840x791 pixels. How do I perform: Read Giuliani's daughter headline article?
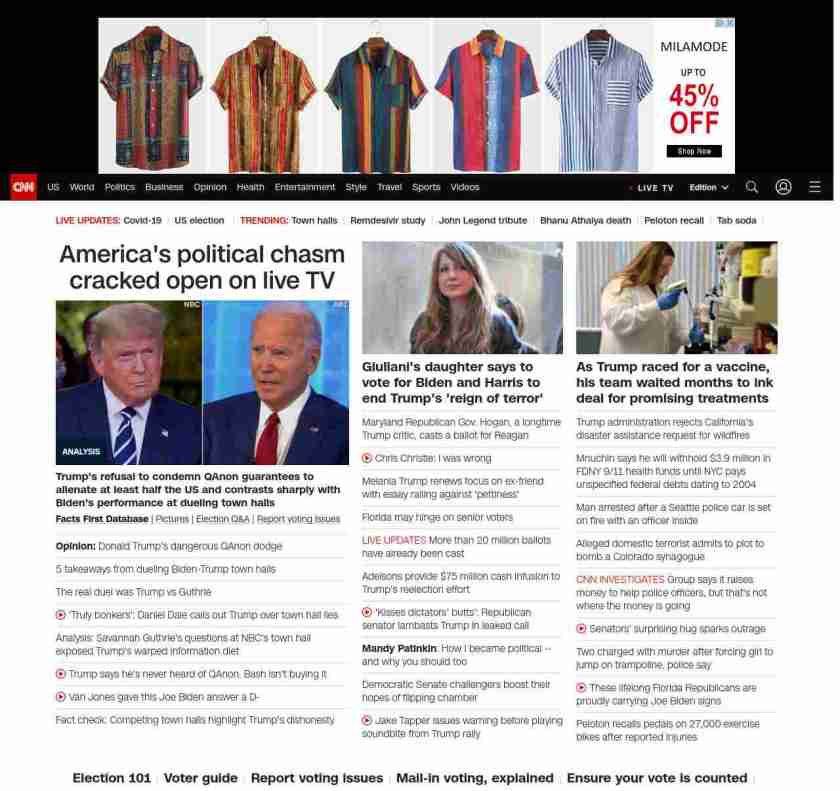[x=451, y=383]
